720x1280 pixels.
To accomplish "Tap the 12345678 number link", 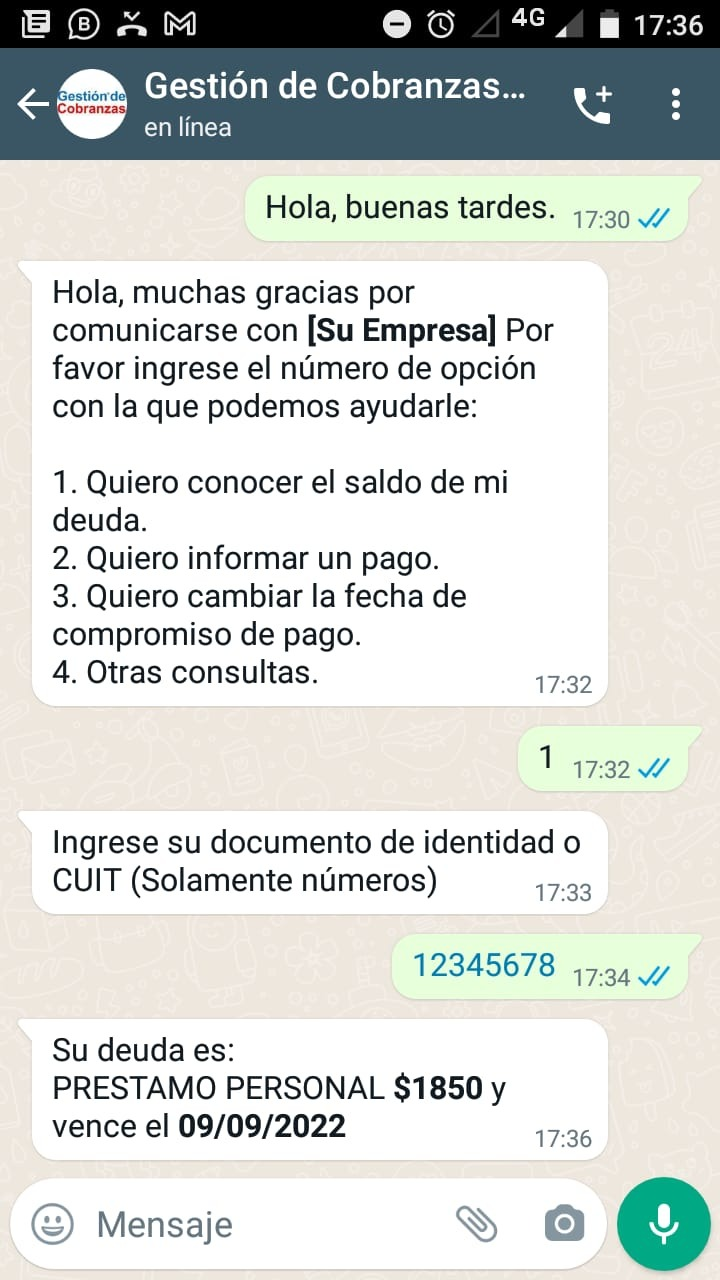I will click(x=484, y=965).
